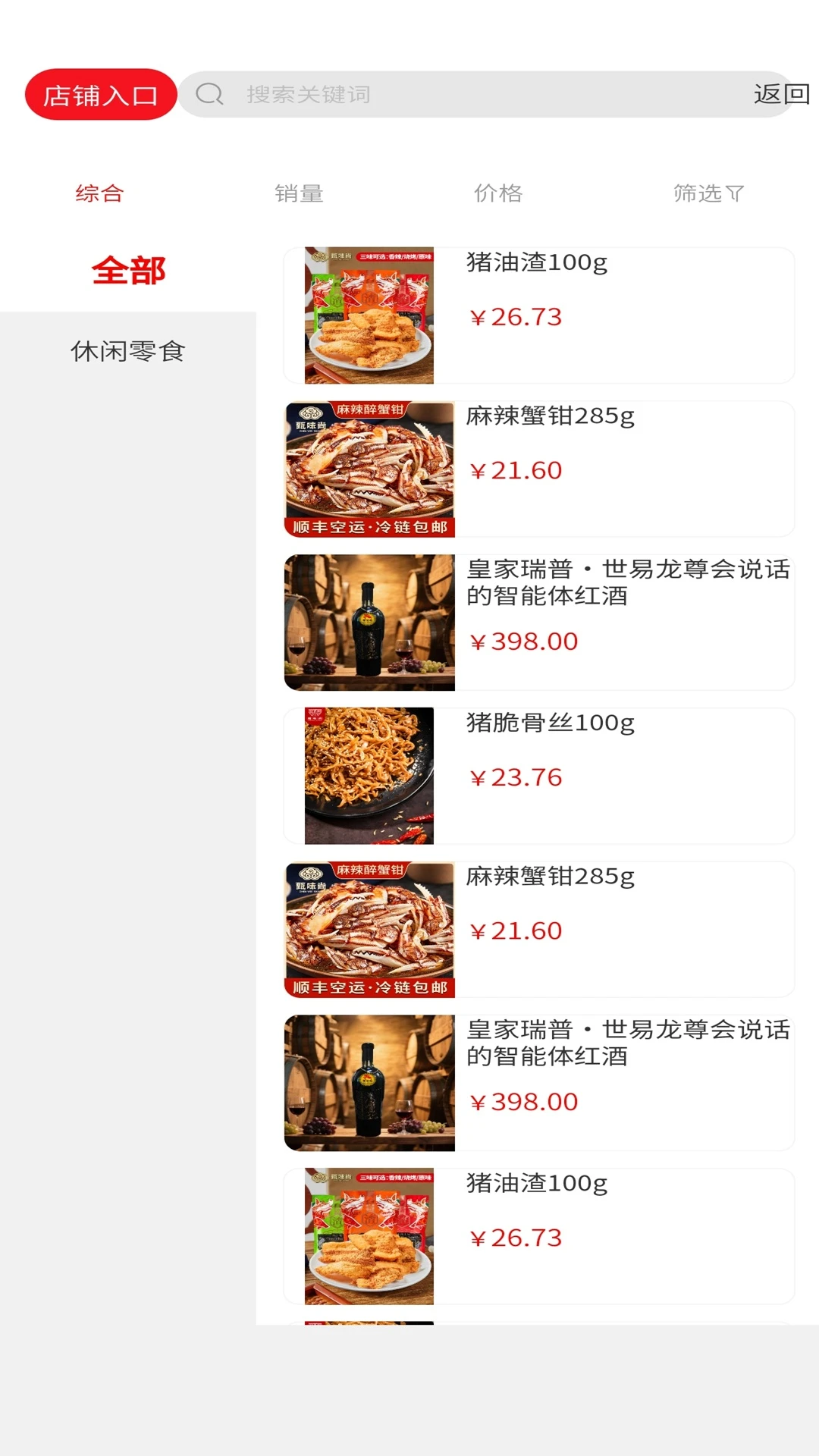This screenshot has height=1456, width=819.
Task: Select the 休闲零食 category
Action: [128, 351]
